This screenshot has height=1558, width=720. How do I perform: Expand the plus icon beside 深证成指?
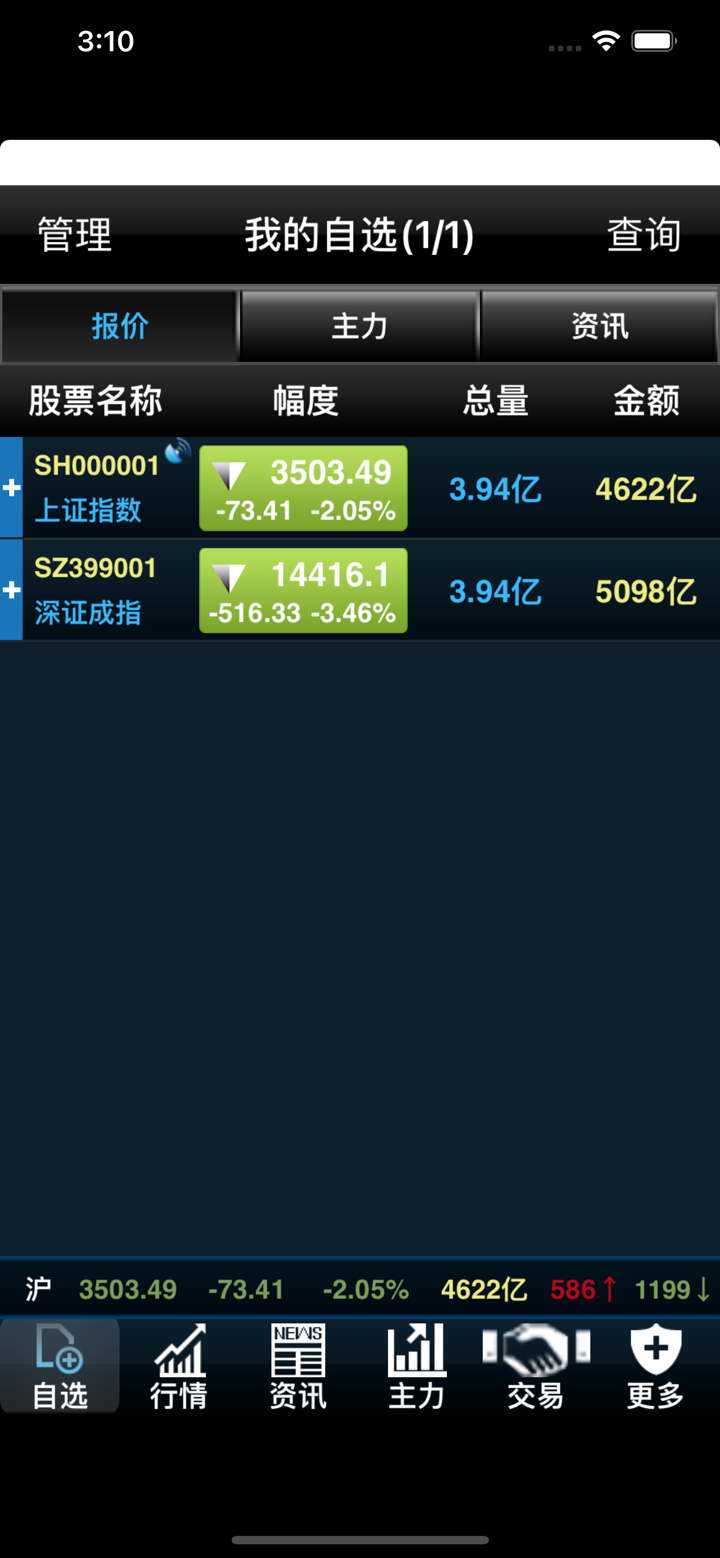11,590
